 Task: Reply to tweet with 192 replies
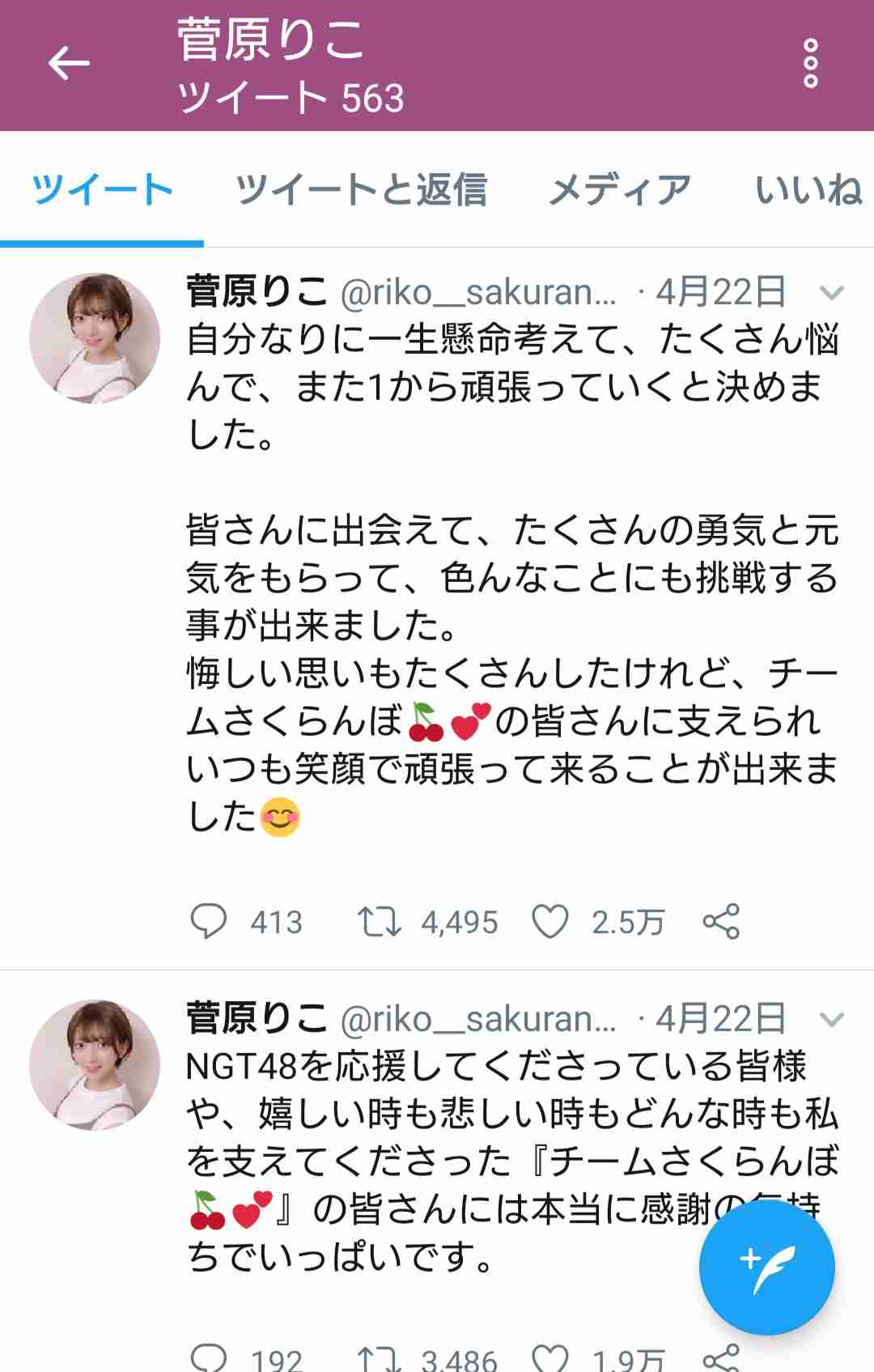tap(208, 1358)
